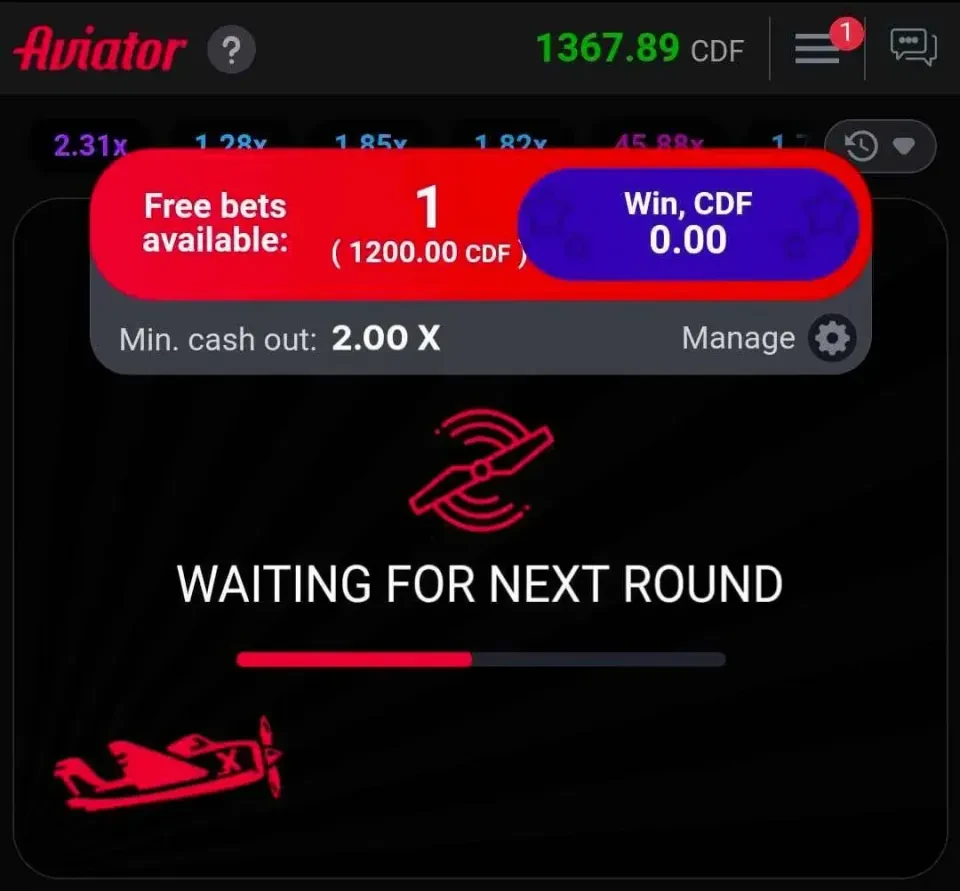Viewport: 960px width, 891px height.
Task: Open the hamburger menu with notification badge
Action: [x=818, y=48]
